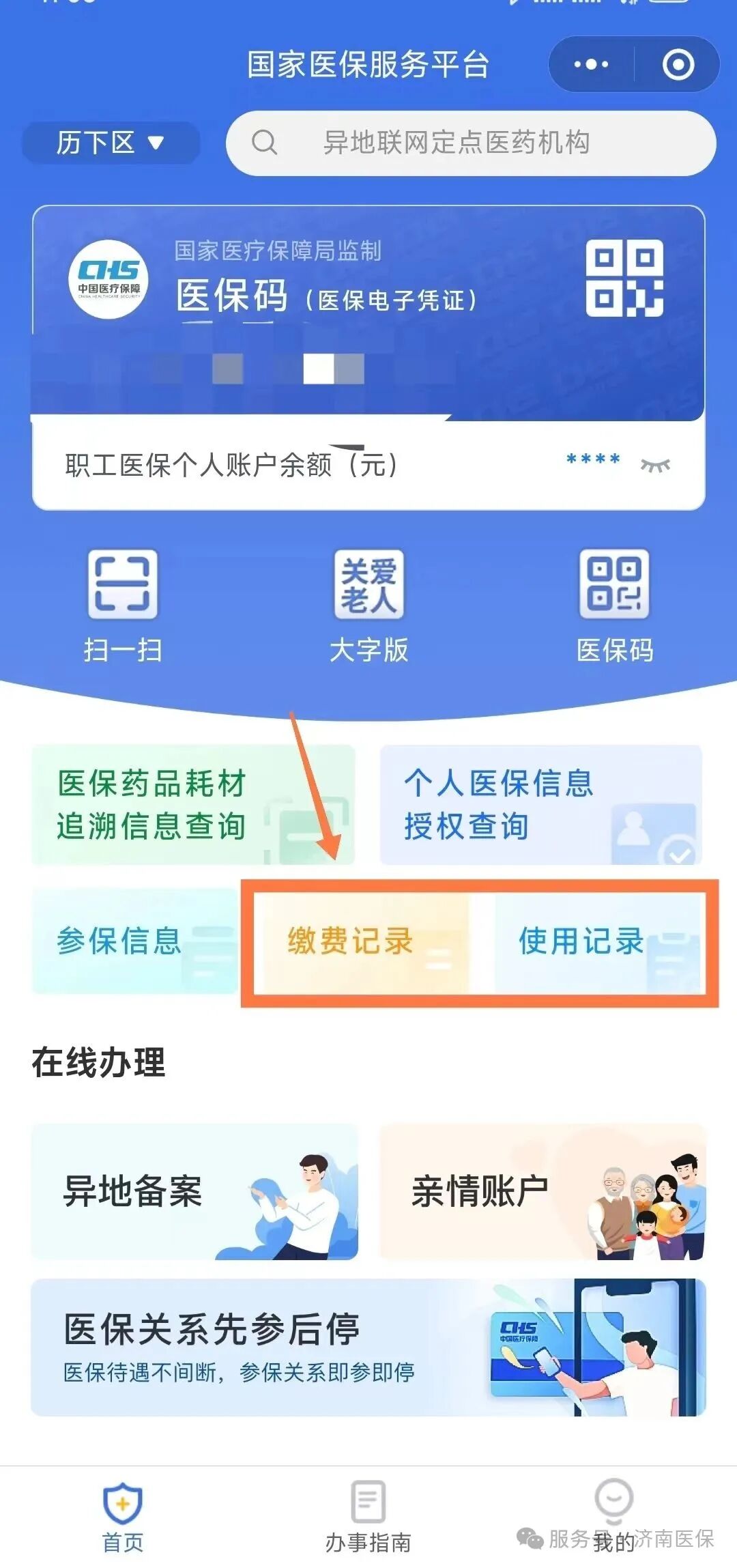
Task: Switch to 办事指南 tab
Action: 369,1515
